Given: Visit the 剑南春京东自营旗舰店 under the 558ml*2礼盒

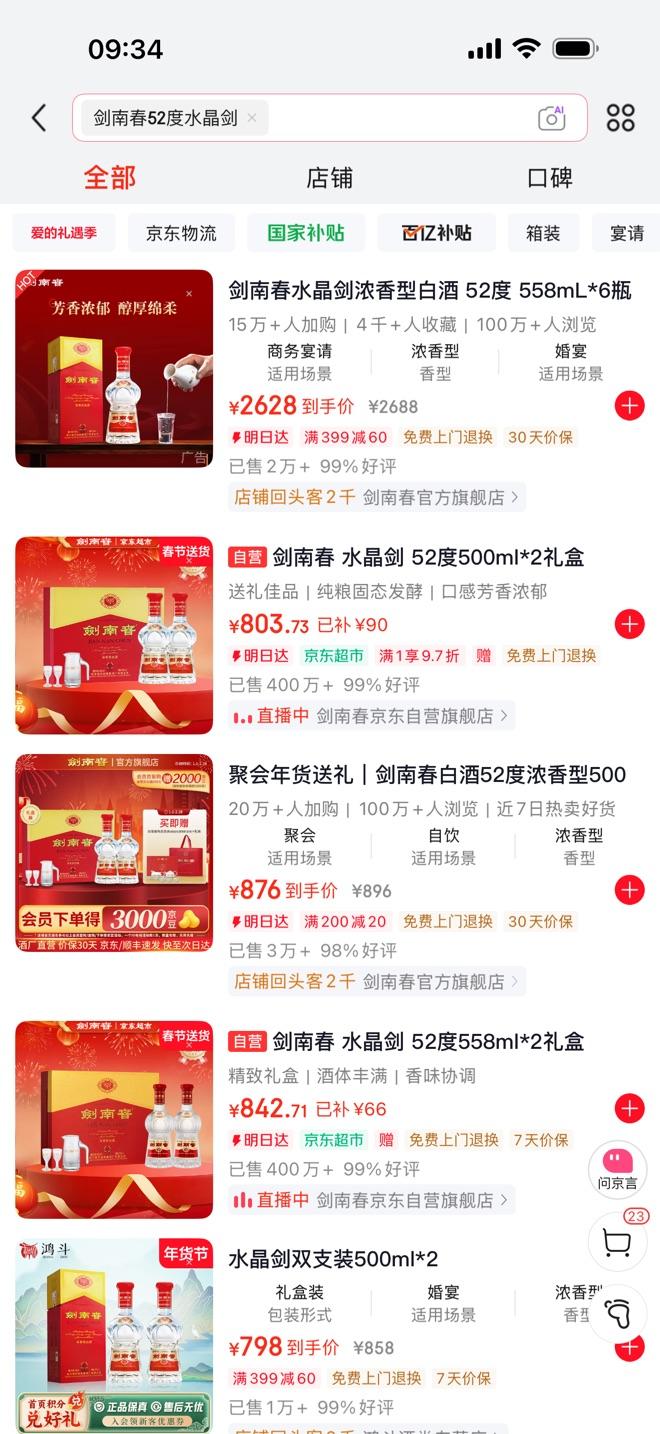Looking at the screenshot, I should click(x=412, y=1199).
